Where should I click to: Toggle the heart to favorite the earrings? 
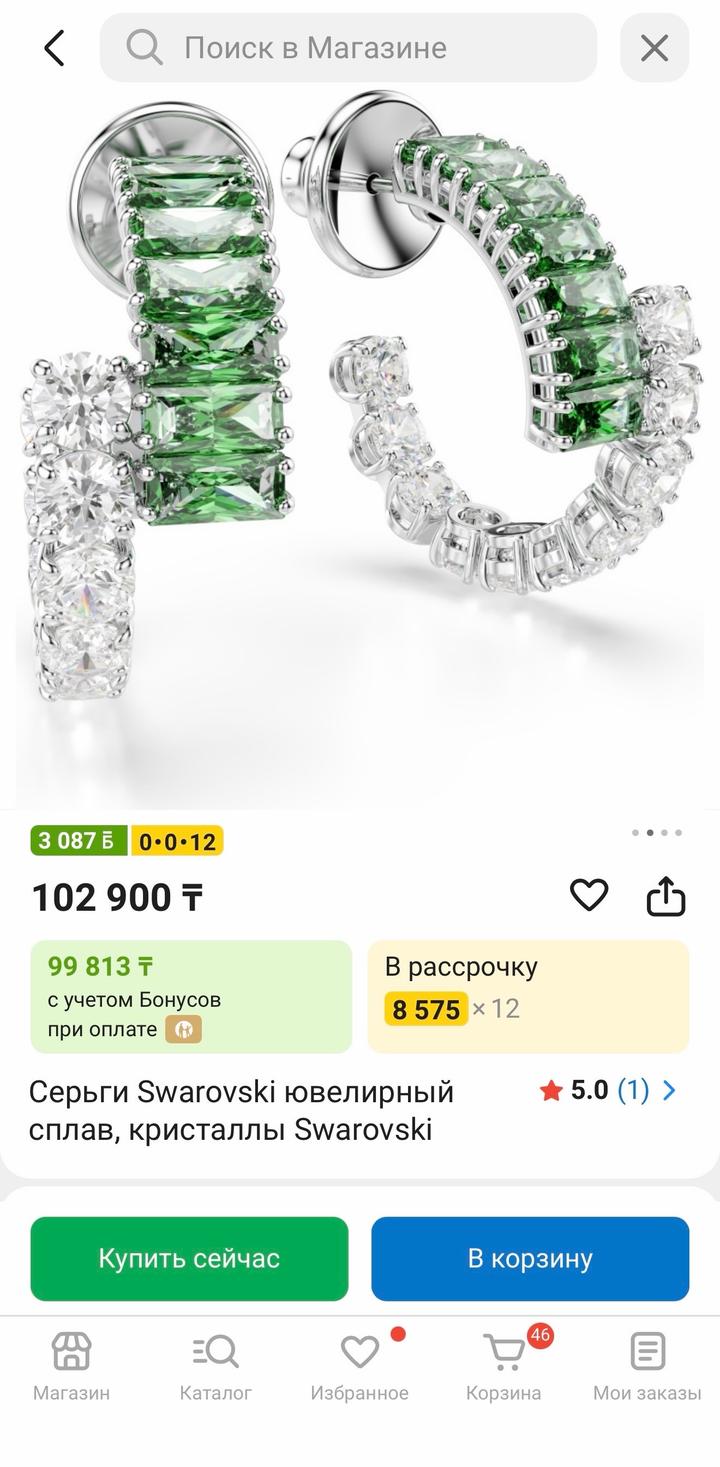pos(590,895)
